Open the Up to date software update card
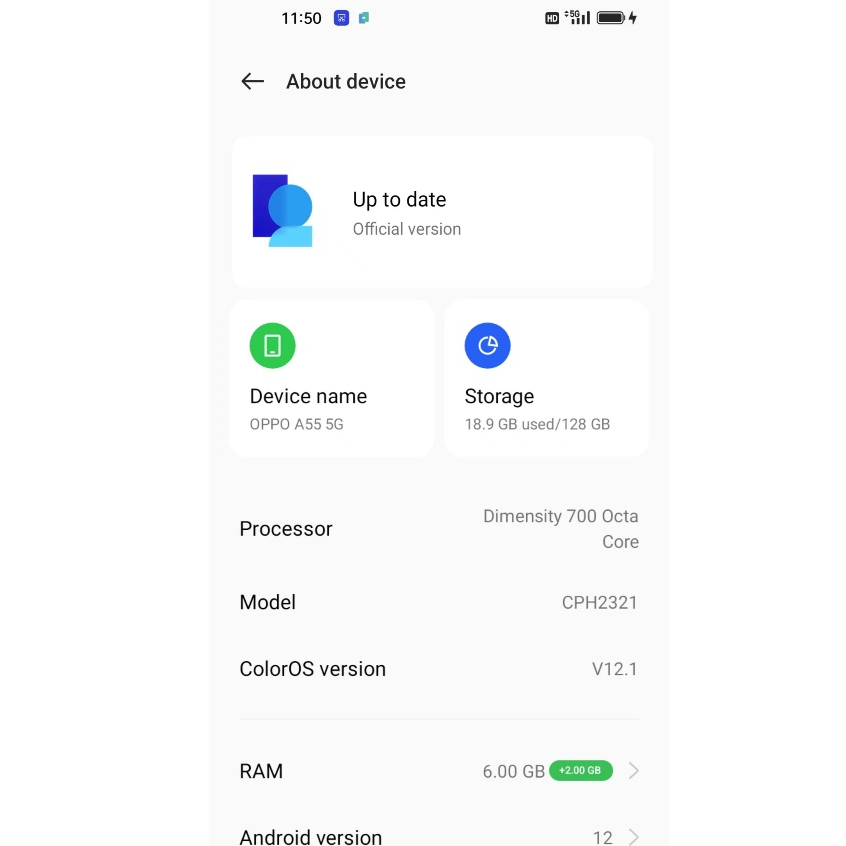846x846 pixels. click(x=441, y=212)
